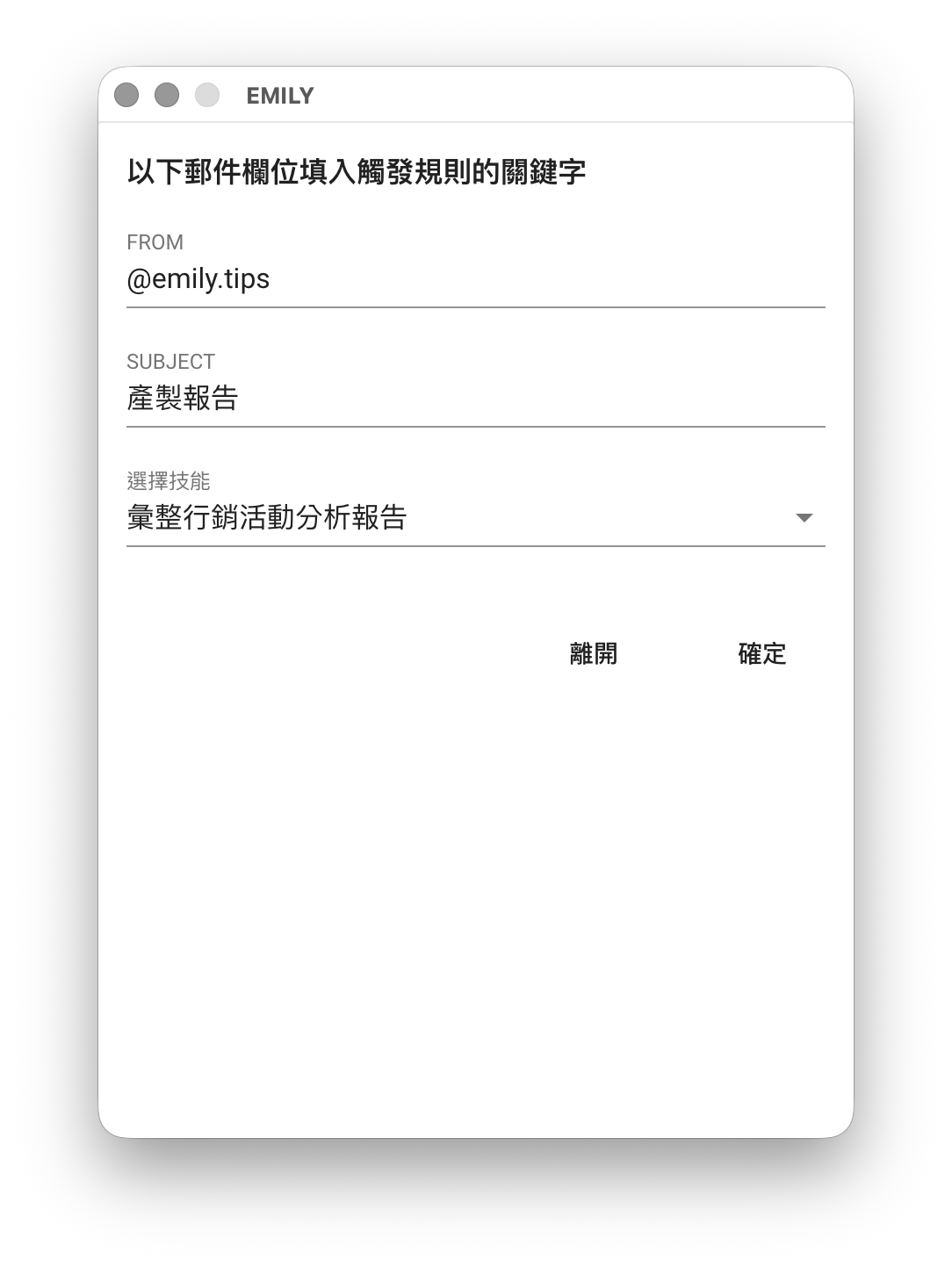Open the 選擇技能 dropdown

474,518
